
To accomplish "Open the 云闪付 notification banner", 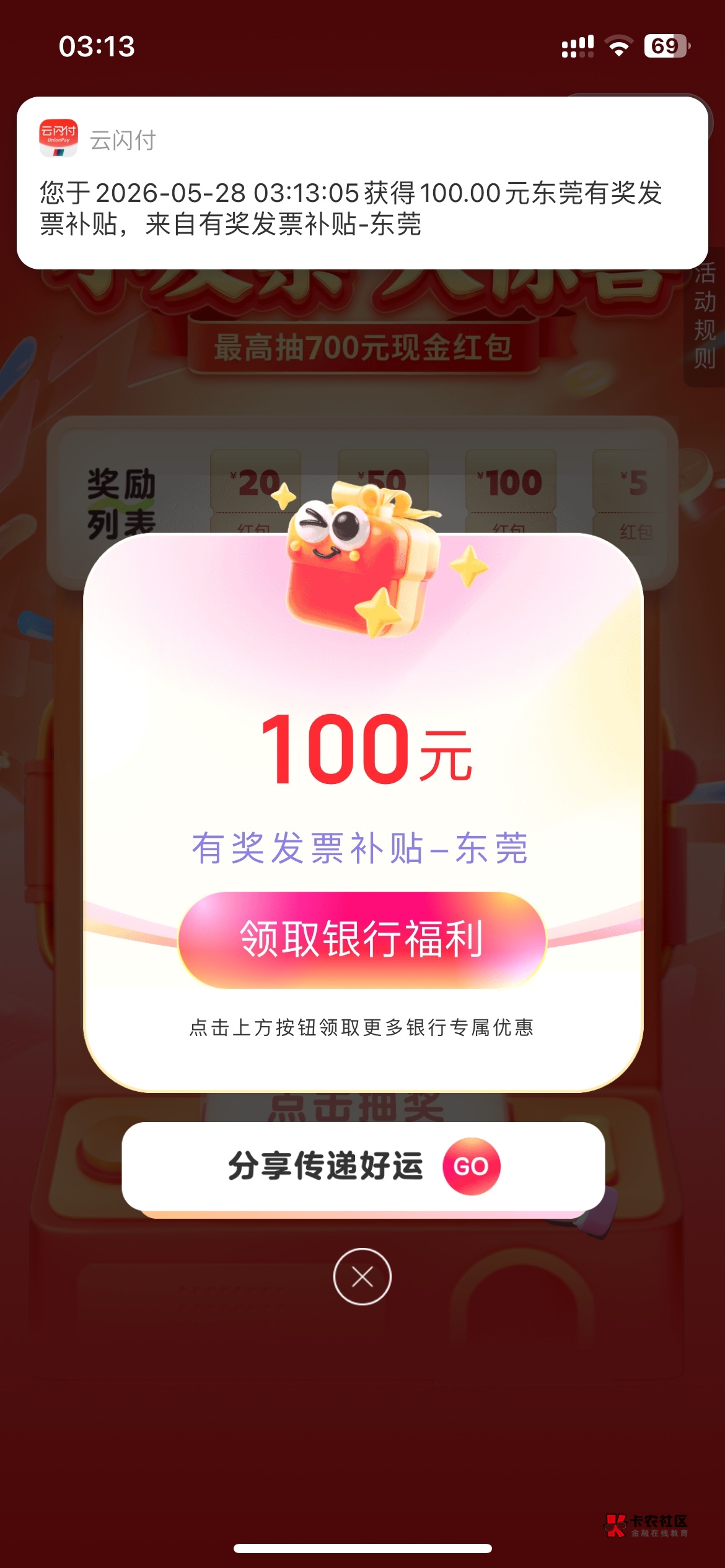I will 362,183.
